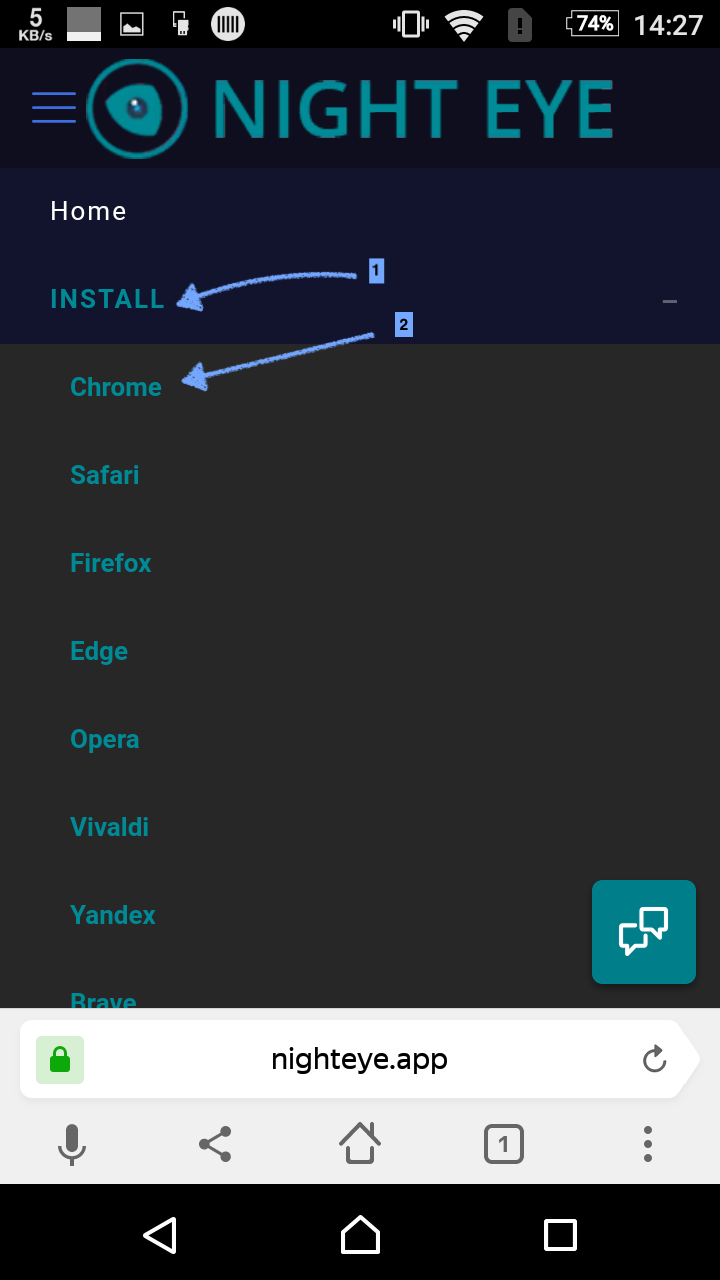
Task: Tap the system back button
Action: tap(160, 1234)
